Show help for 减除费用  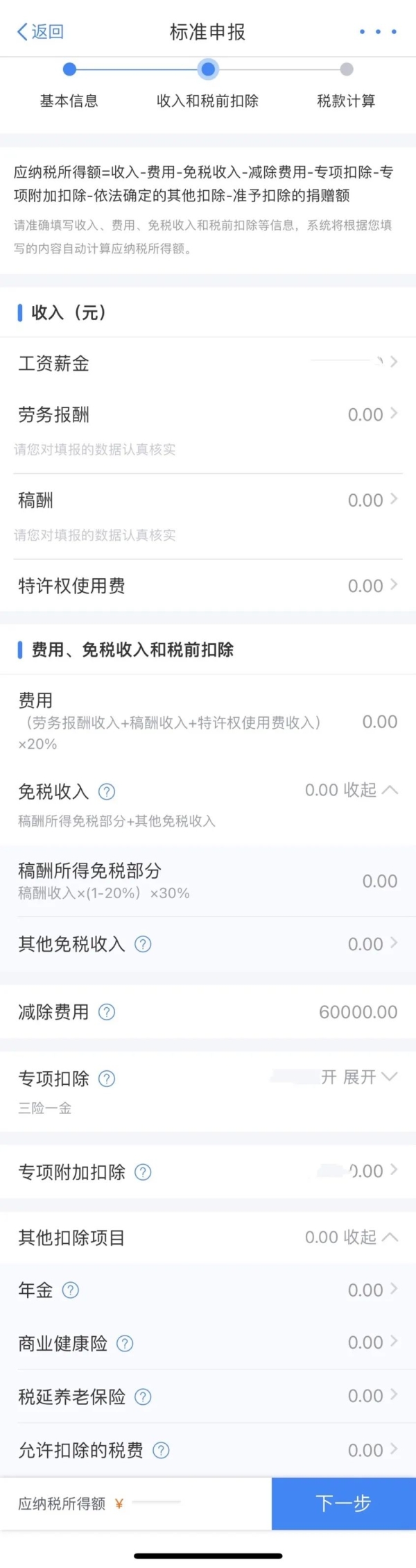pos(107,1012)
